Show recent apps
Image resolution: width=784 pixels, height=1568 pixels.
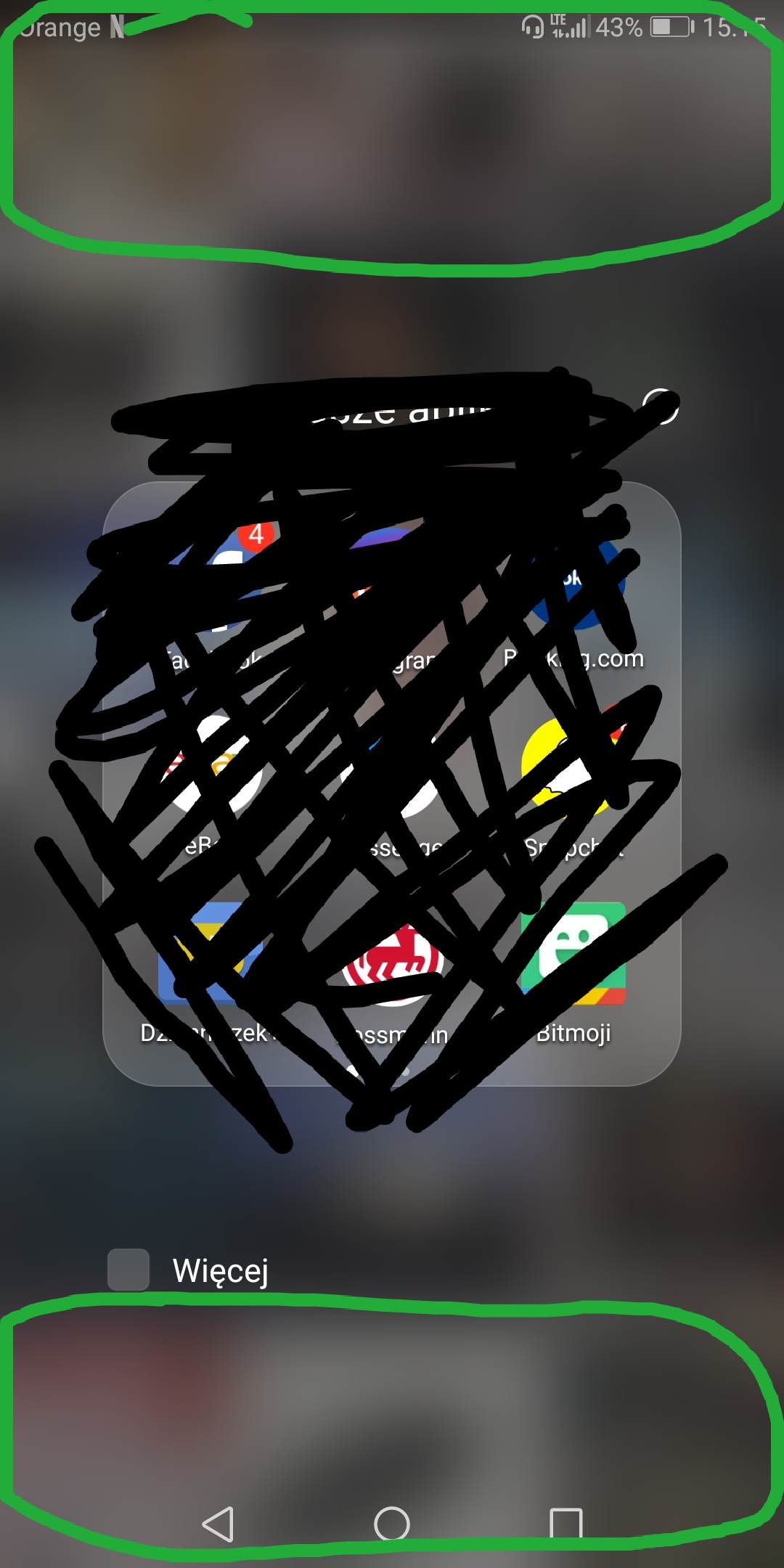click(x=565, y=1523)
